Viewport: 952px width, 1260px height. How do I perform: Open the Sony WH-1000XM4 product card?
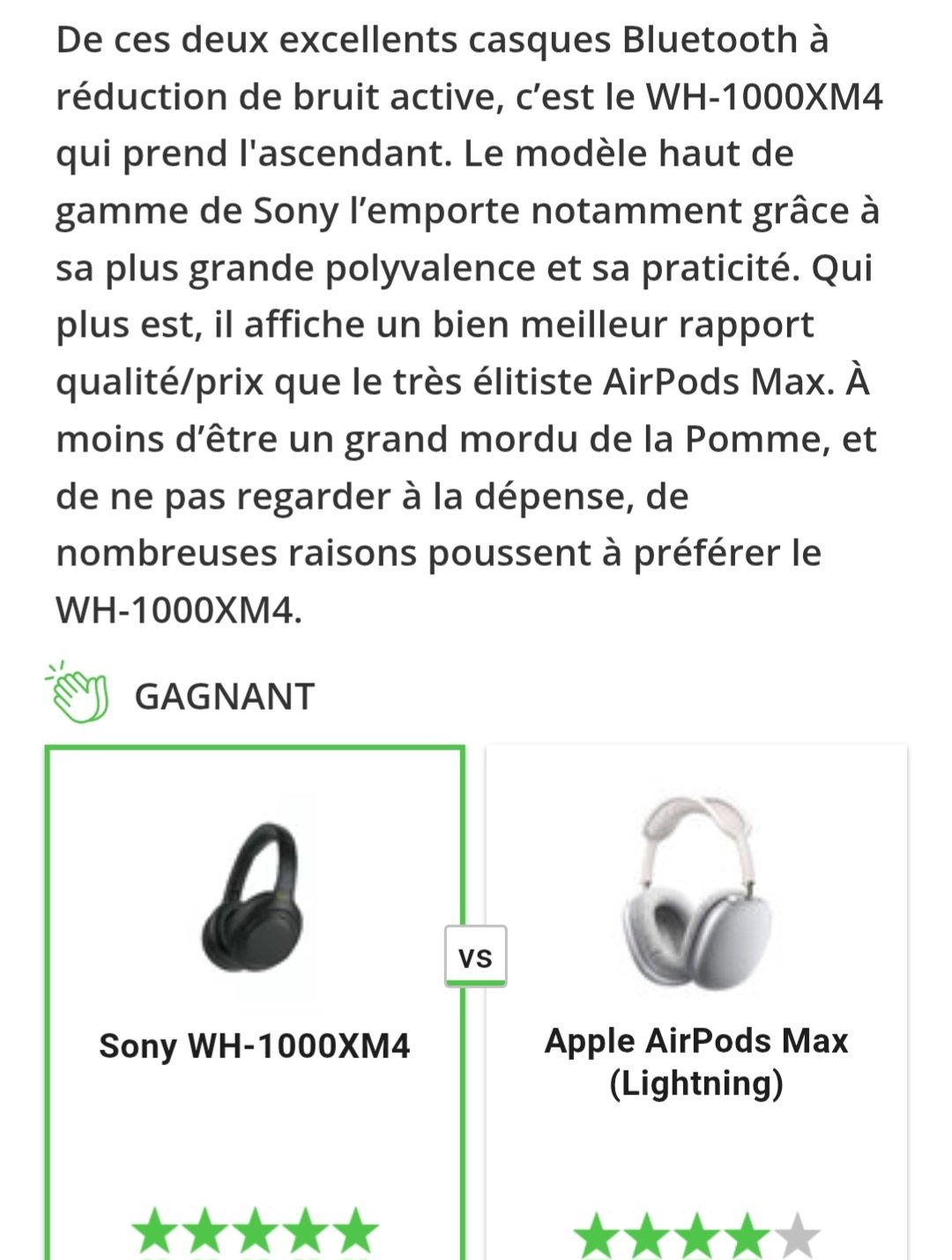254,1045
